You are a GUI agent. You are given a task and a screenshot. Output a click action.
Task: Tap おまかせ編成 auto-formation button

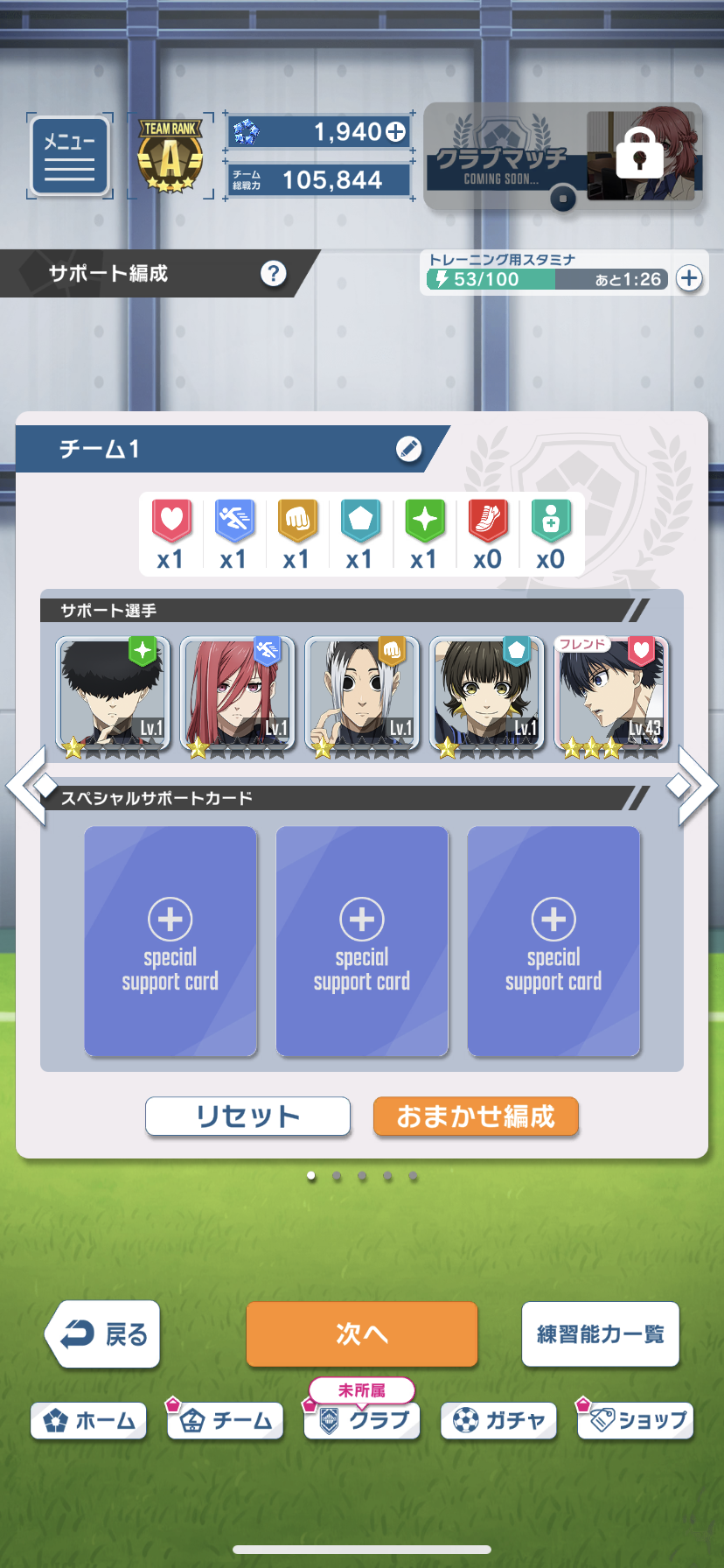(476, 1116)
